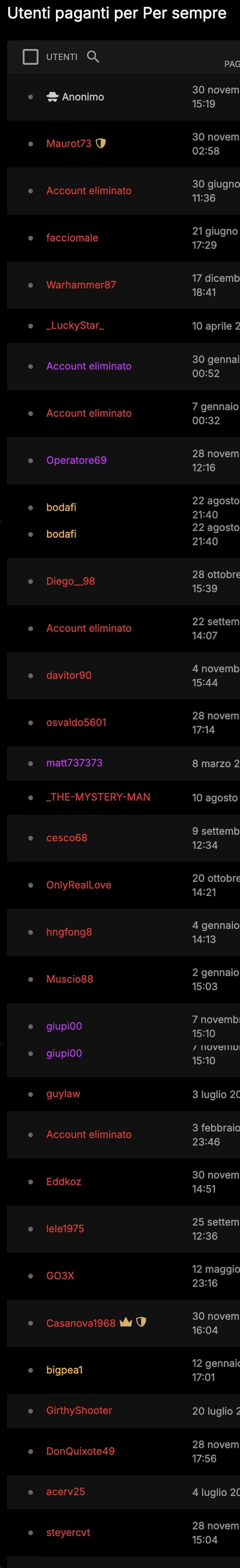This screenshot has width=240, height=1568.
Task: Open Maurot73's user profile
Action: (x=69, y=144)
